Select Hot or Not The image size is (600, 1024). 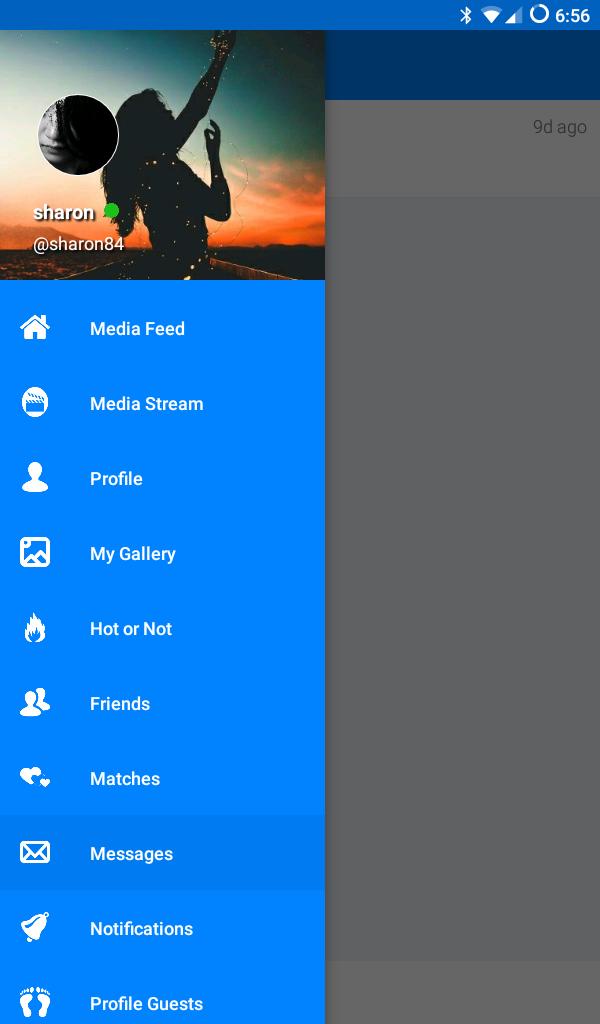(x=130, y=628)
